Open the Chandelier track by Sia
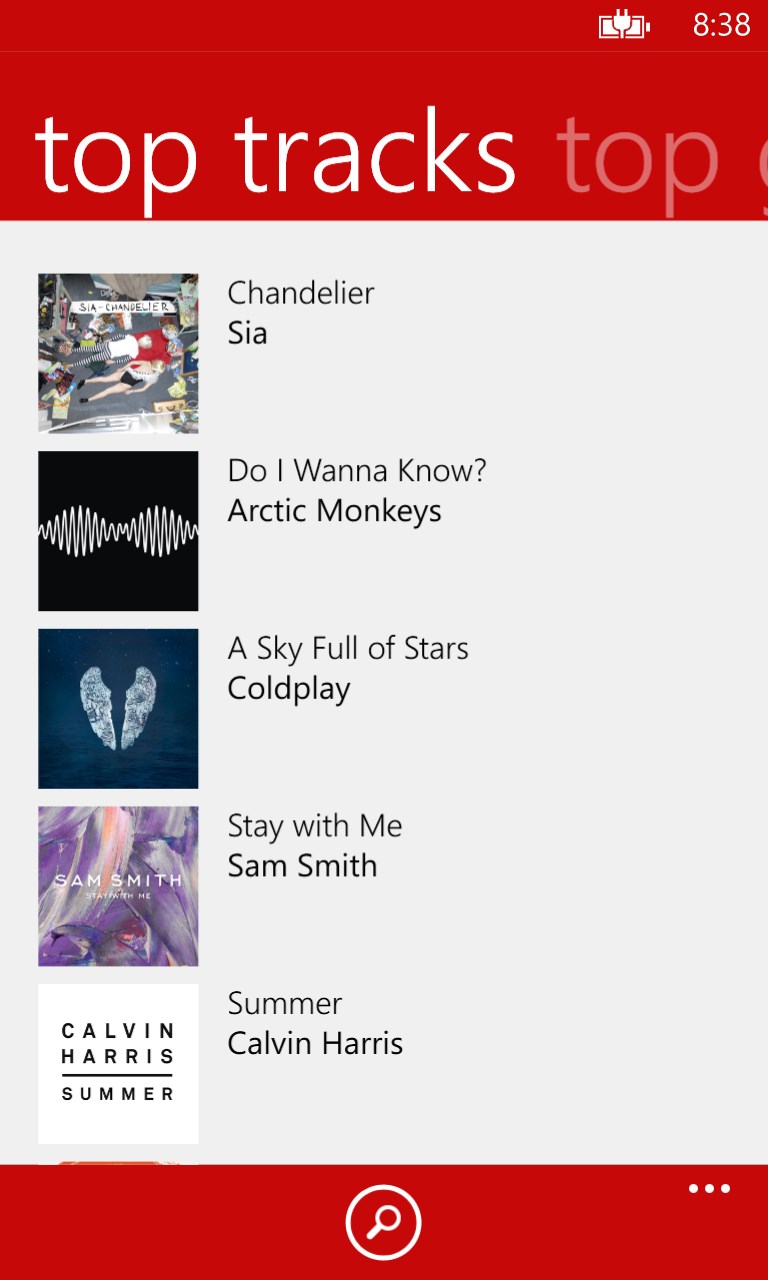 pos(300,313)
